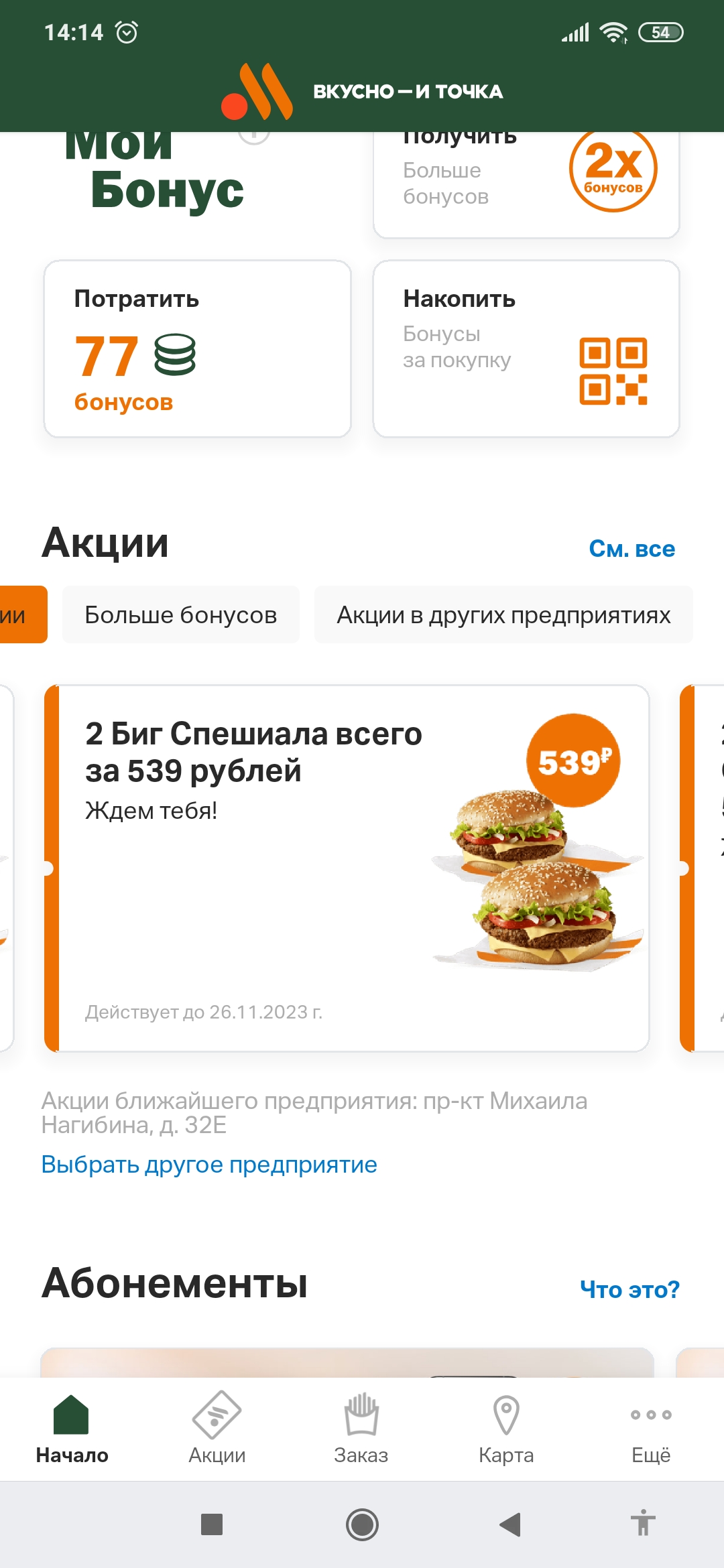Open the 2 Биг Спешиала за 539 offer
Viewport: 724px width, 1568px height.
(347, 868)
